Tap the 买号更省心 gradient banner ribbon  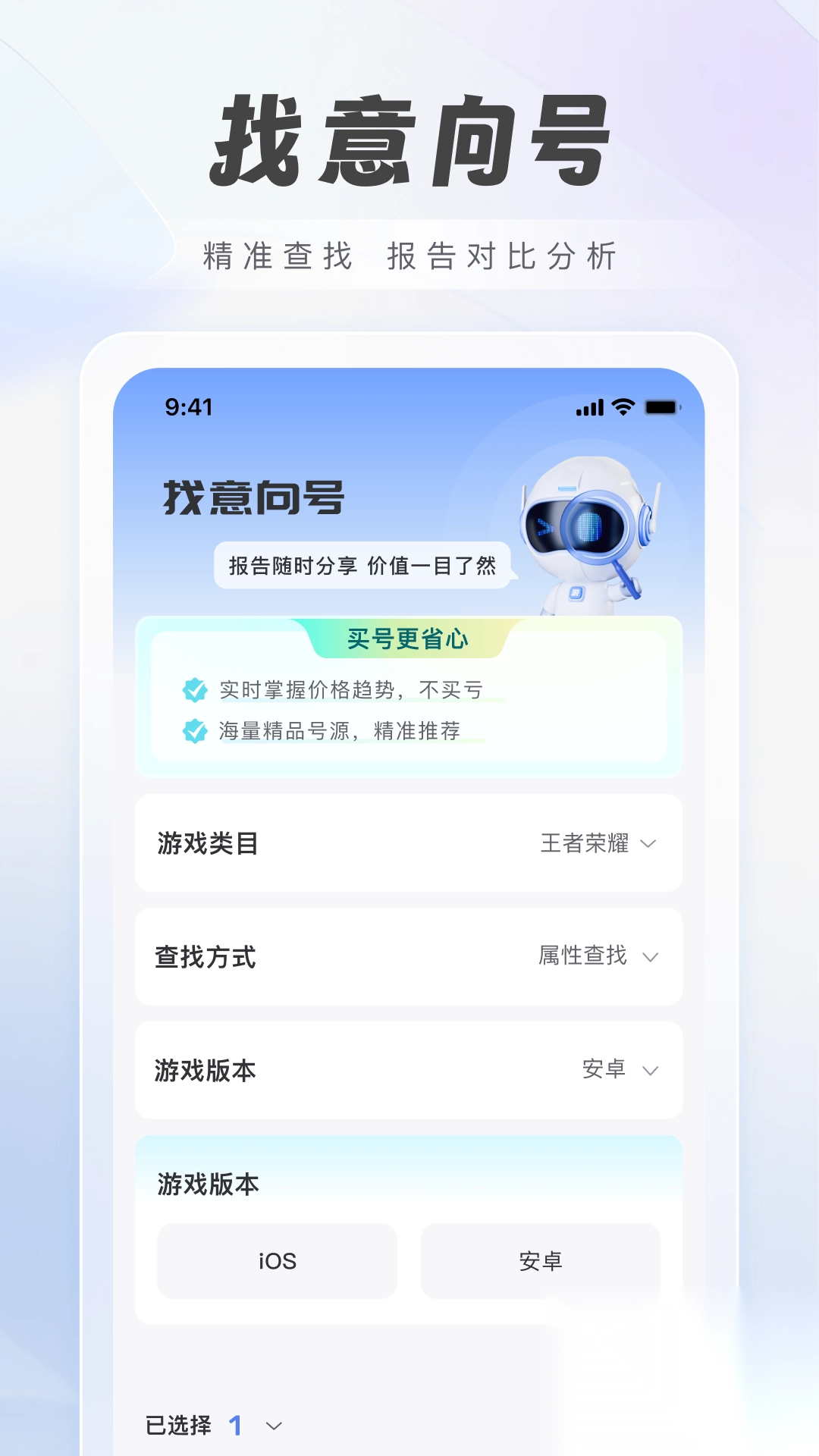[x=409, y=639]
